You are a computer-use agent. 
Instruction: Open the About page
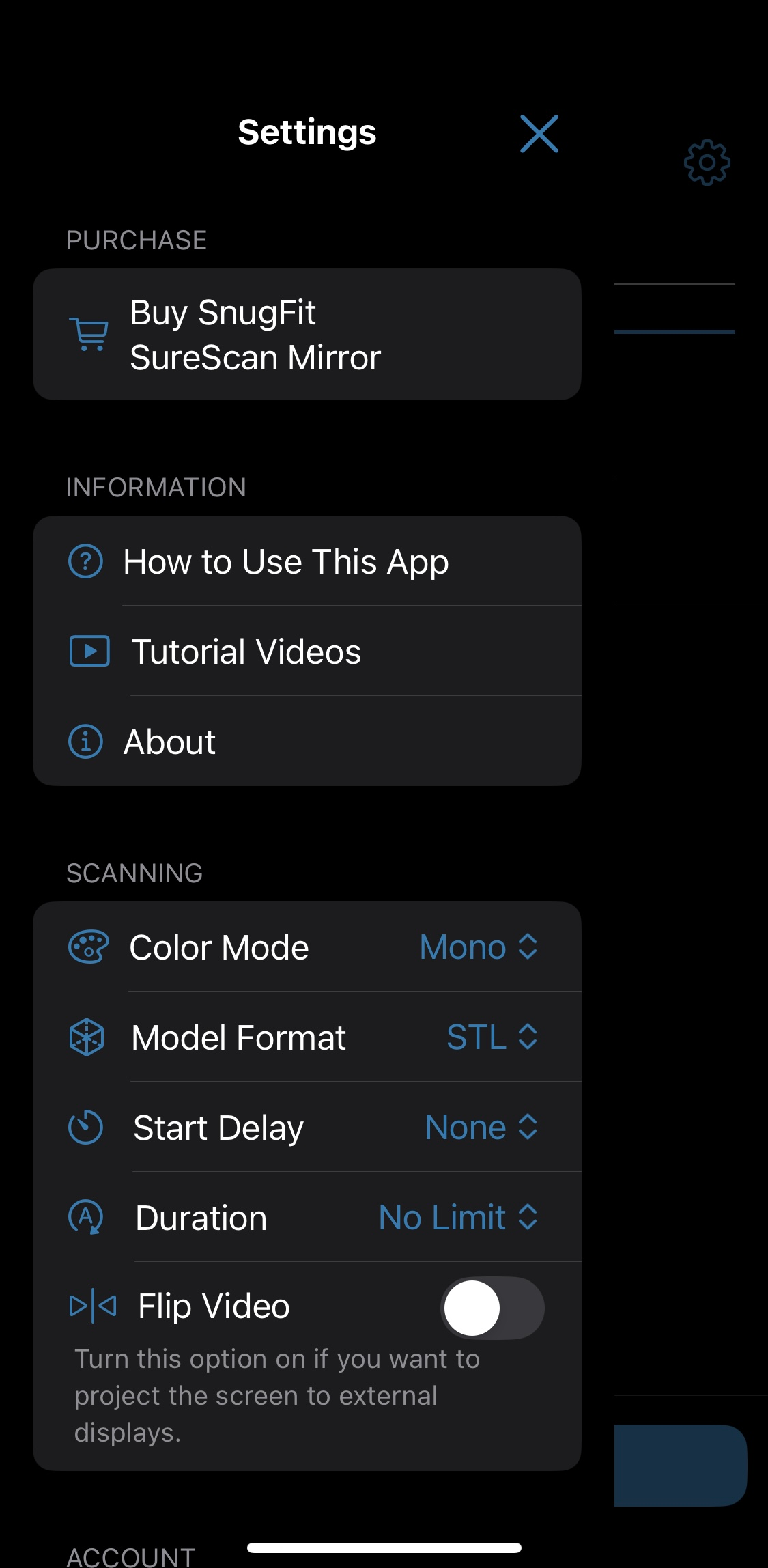[307, 741]
